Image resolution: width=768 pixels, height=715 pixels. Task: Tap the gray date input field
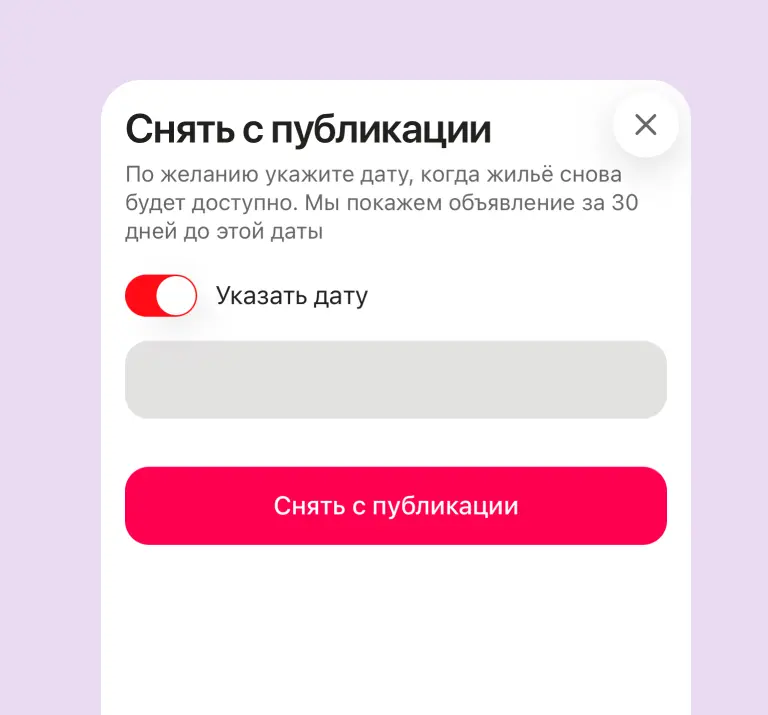tap(395, 379)
